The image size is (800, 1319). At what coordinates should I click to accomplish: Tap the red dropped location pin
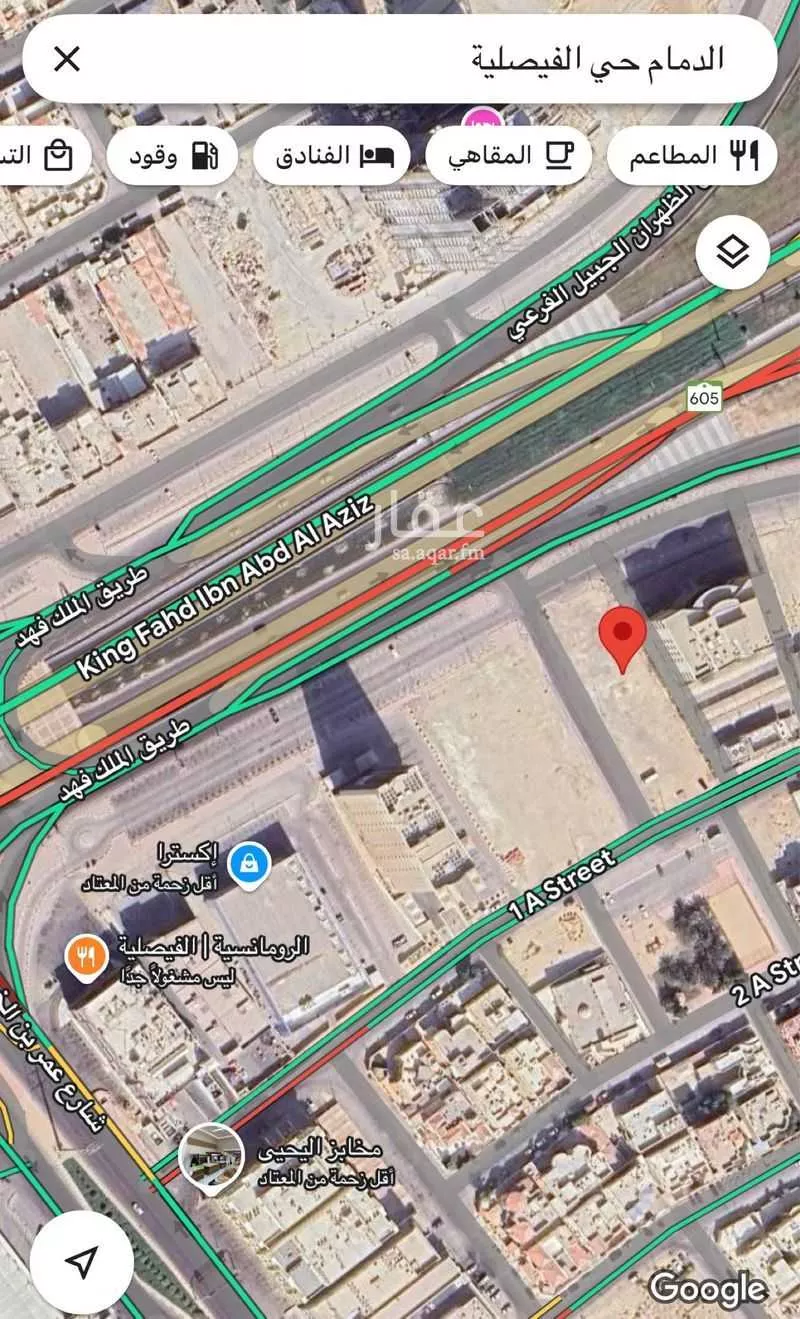click(x=622, y=634)
